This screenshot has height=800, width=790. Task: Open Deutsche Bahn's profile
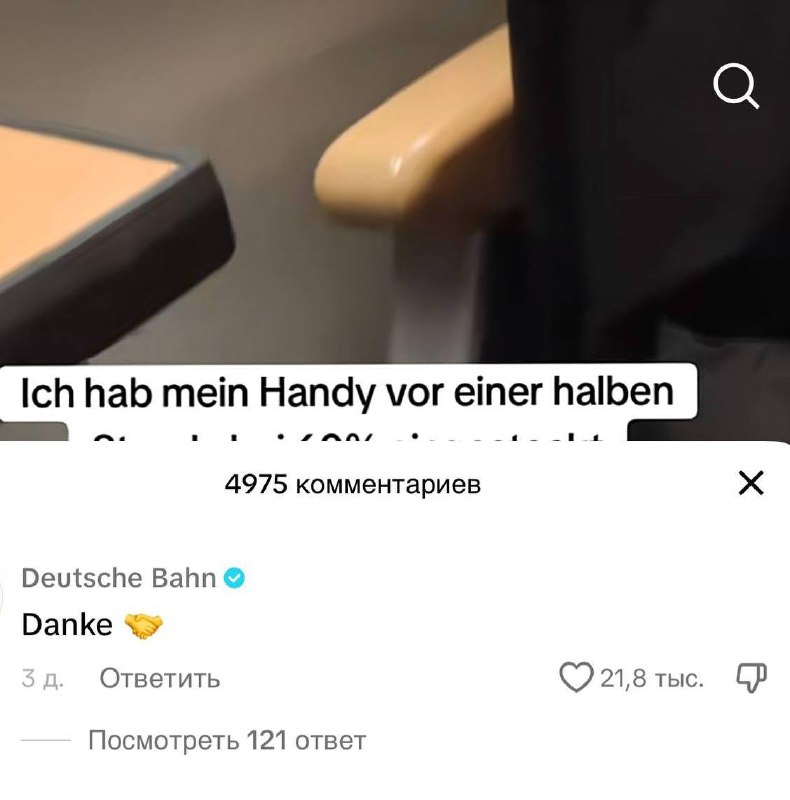click(x=119, y=578)
